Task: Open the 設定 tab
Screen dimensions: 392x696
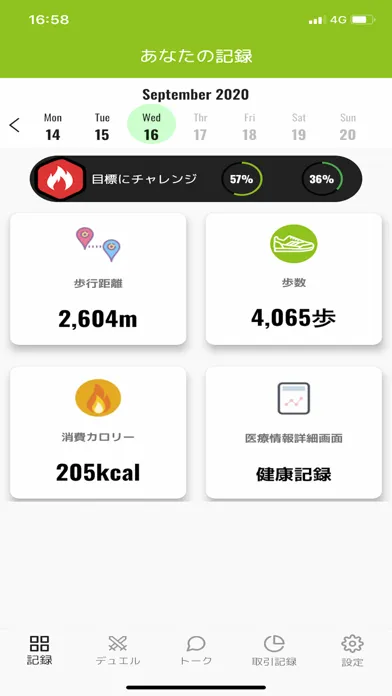Action: (x=352, y=650)
